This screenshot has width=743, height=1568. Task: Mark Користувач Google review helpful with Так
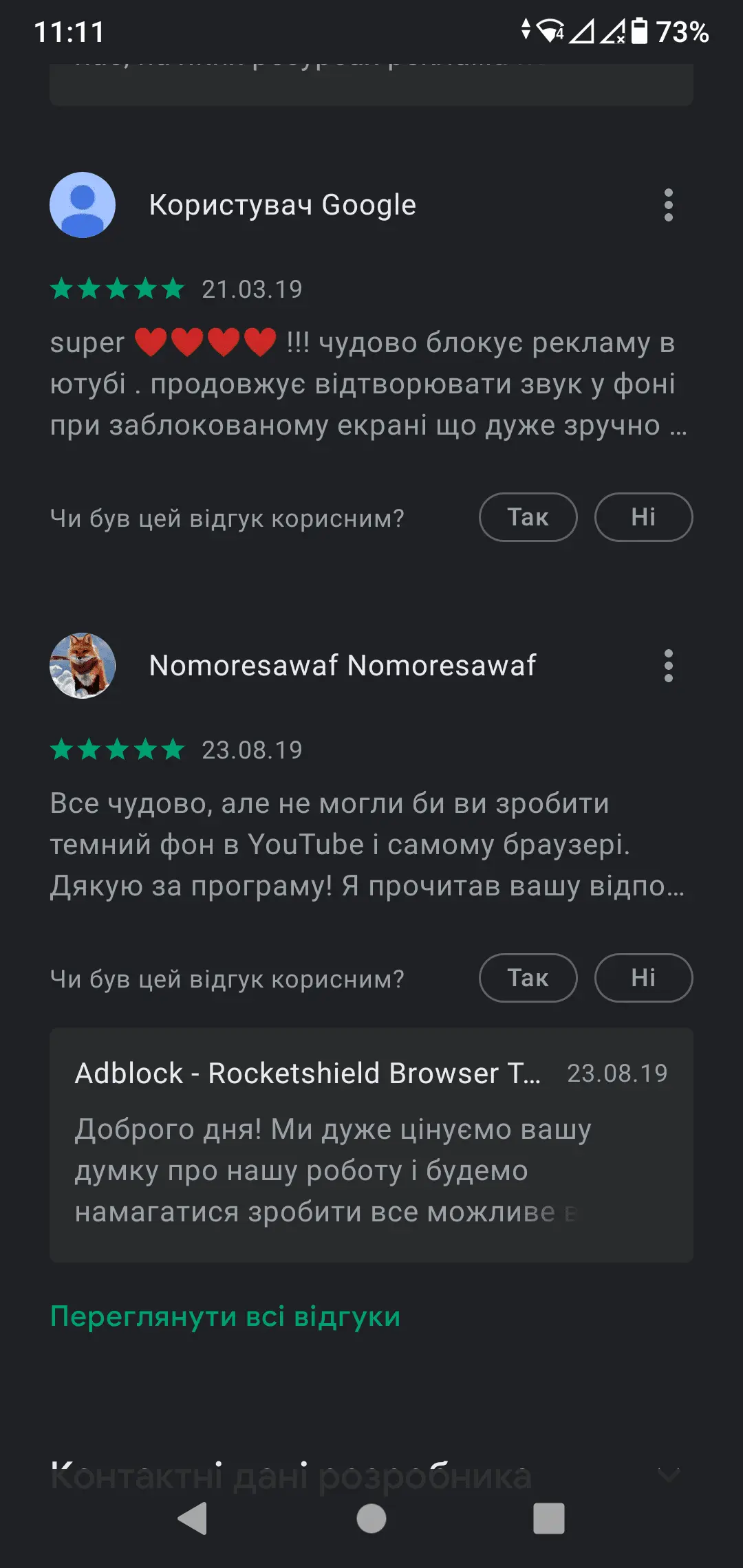[528, 517]
